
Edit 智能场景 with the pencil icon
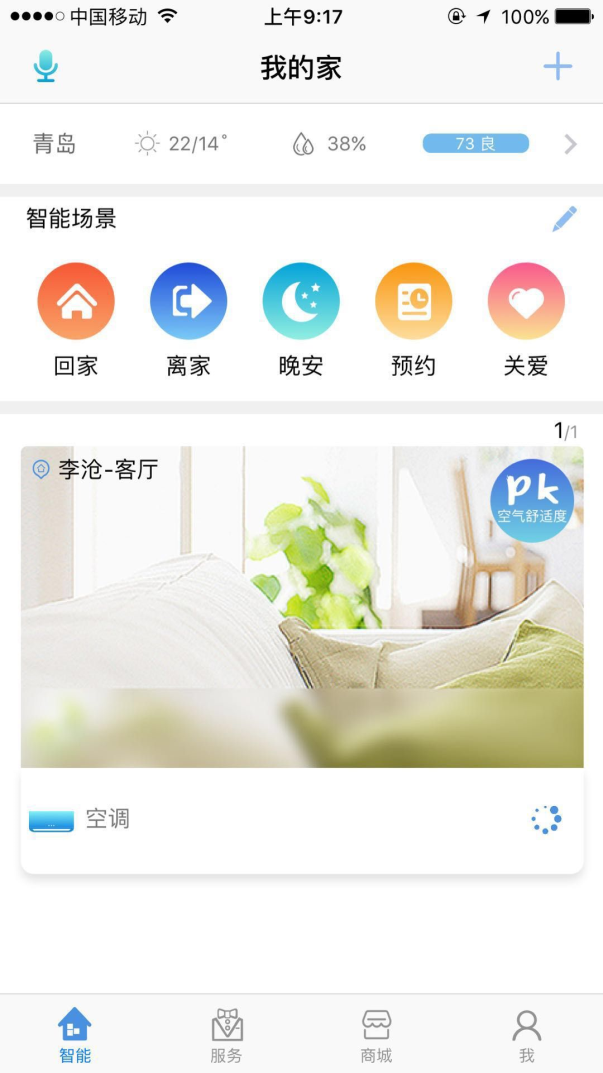565,219
